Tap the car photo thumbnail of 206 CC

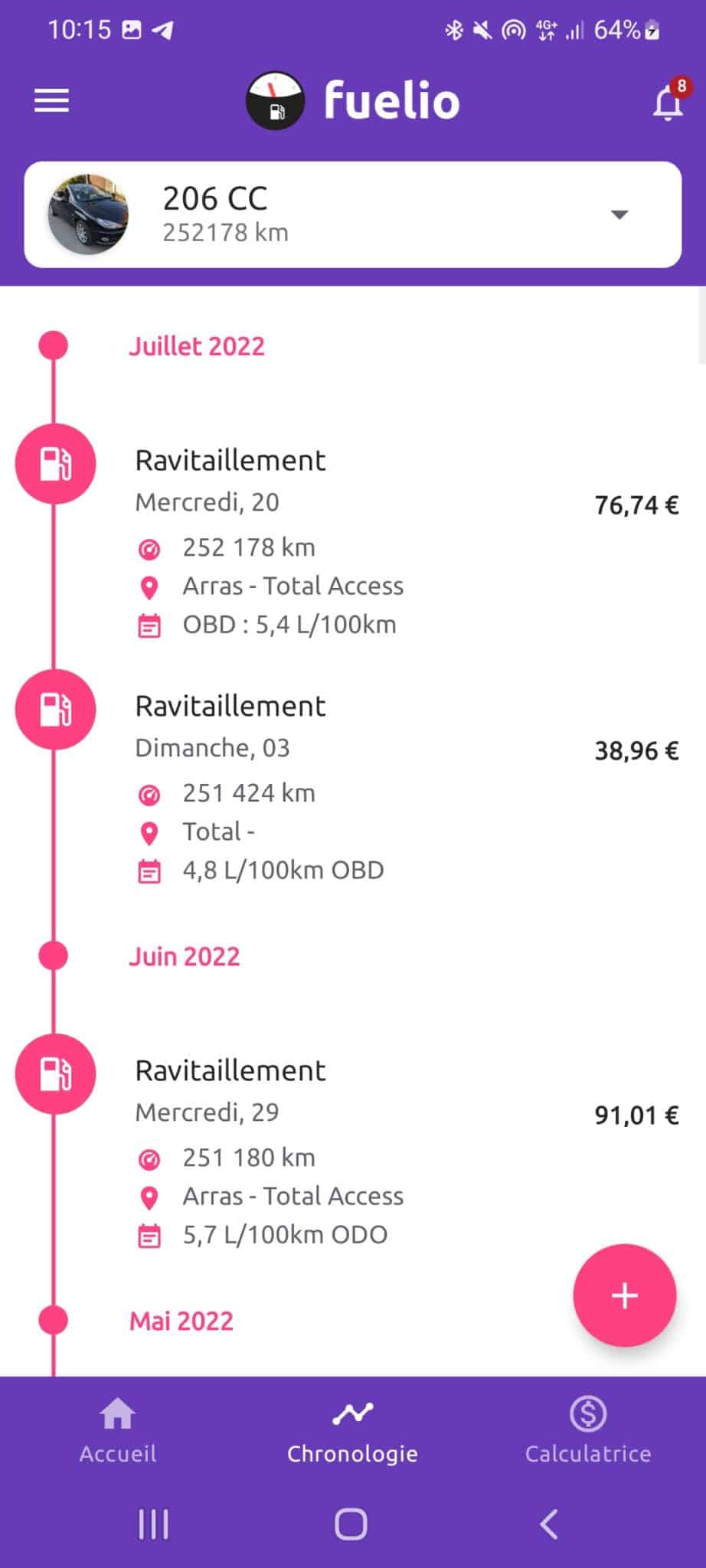tap(86, 215)
